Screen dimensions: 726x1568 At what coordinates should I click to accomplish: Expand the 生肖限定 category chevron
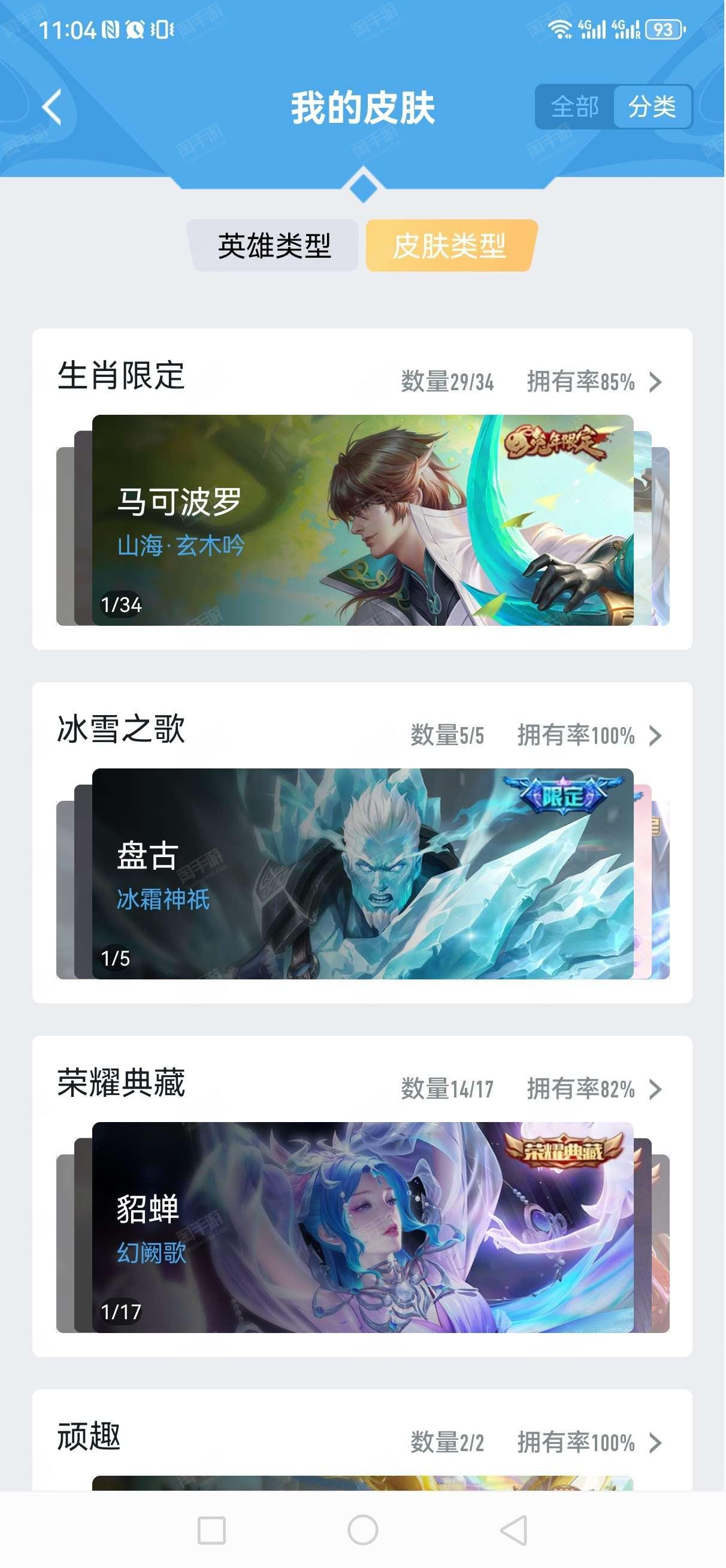pyautogui.click(x=655, y=382)
